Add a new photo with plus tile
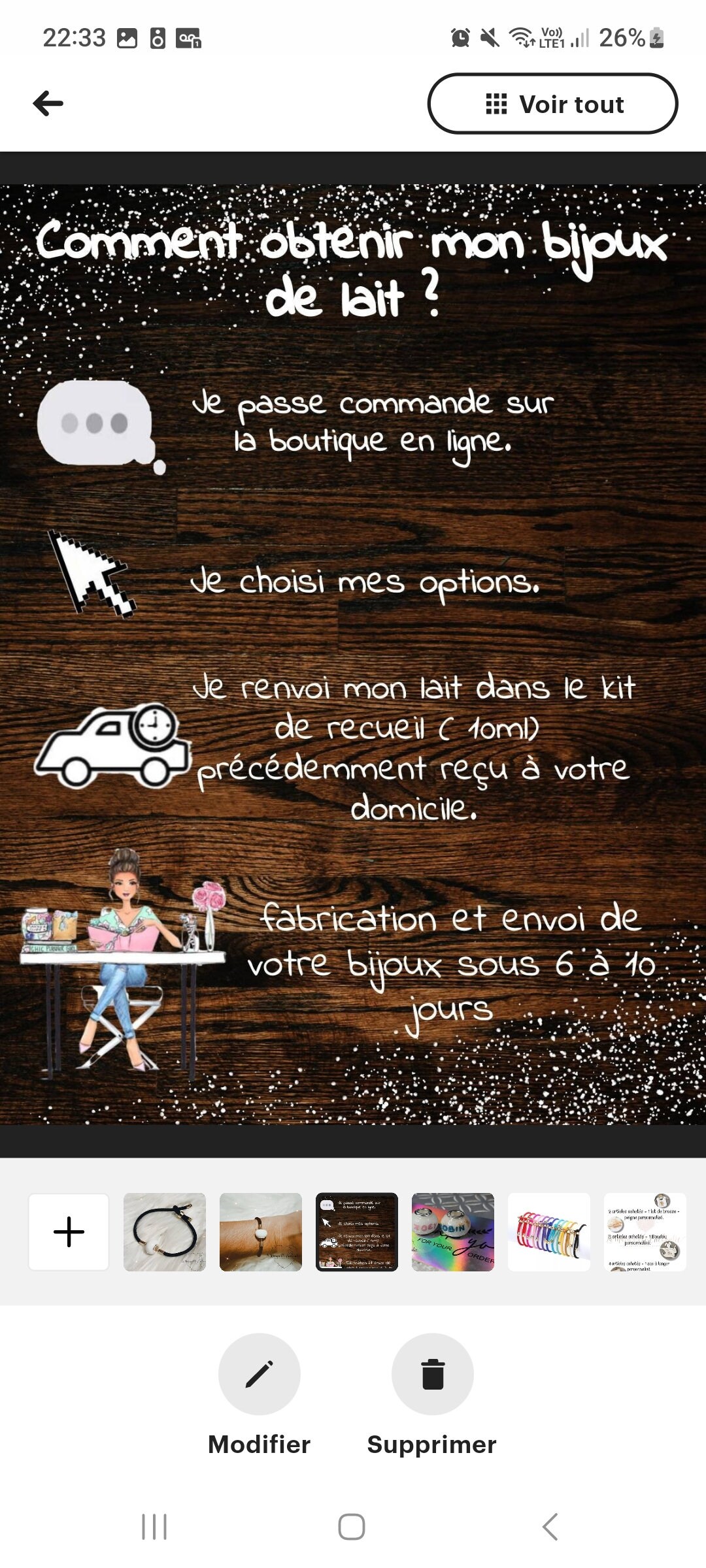The image size is (706, 1568). pos(69,1232)
